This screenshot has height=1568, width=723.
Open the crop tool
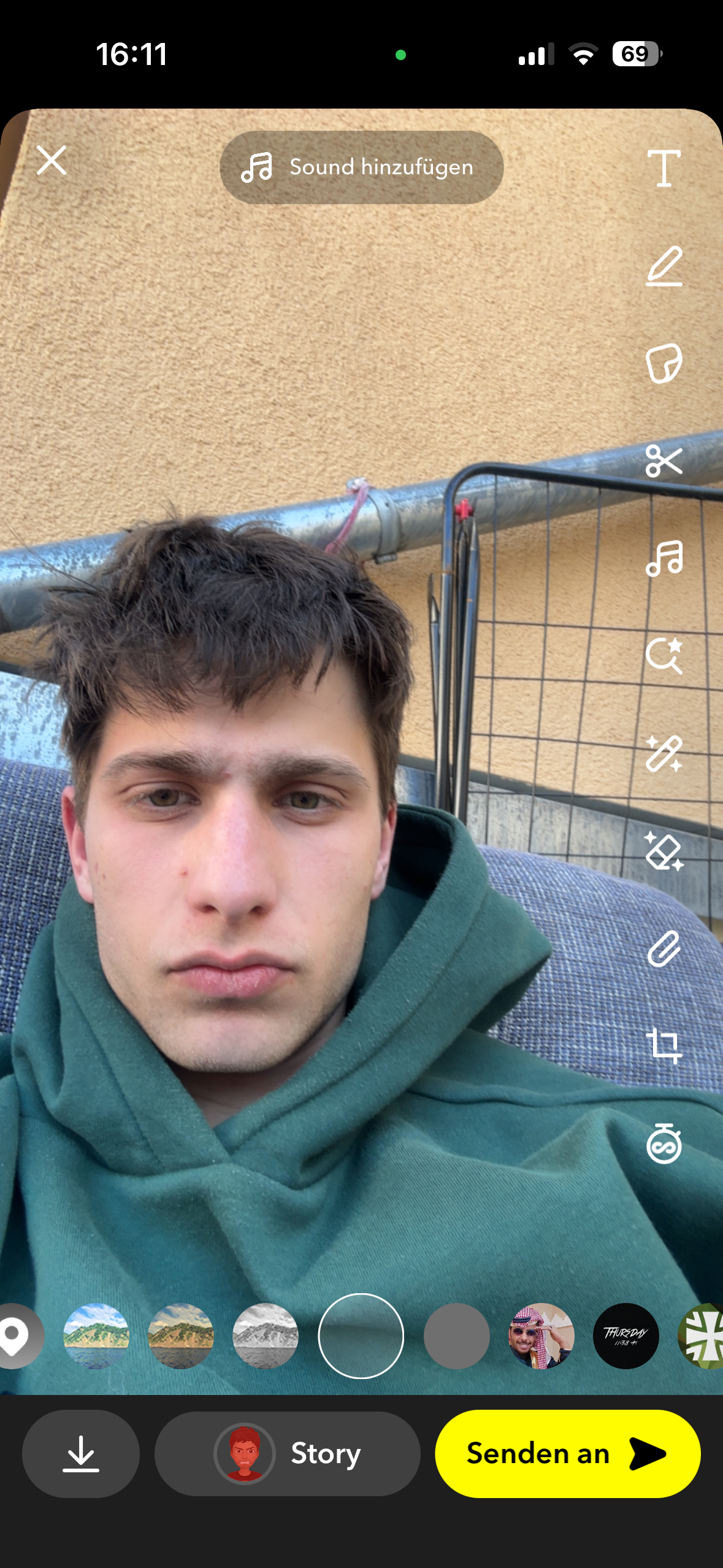pyautogui.click(x=664, y=1046)
